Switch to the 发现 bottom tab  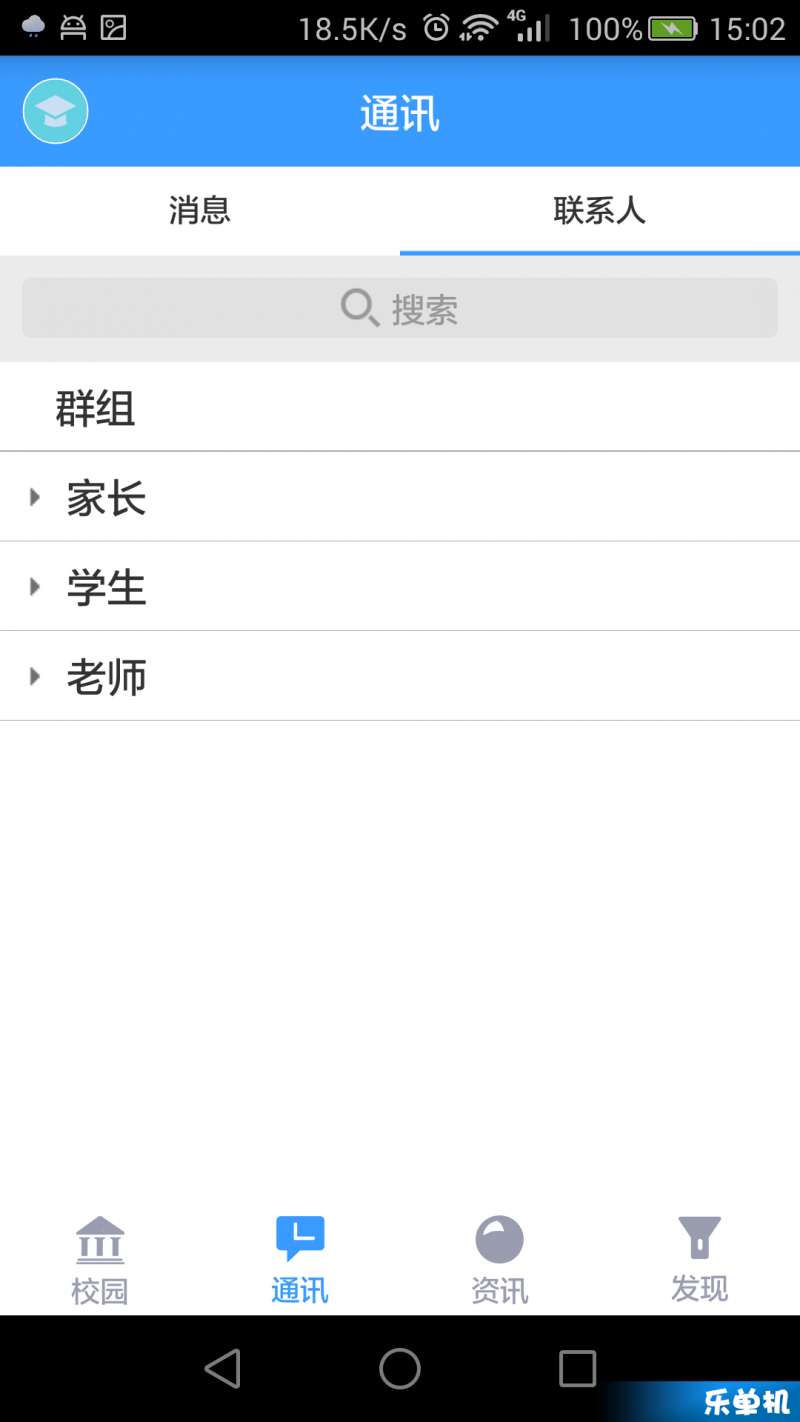700,1260
